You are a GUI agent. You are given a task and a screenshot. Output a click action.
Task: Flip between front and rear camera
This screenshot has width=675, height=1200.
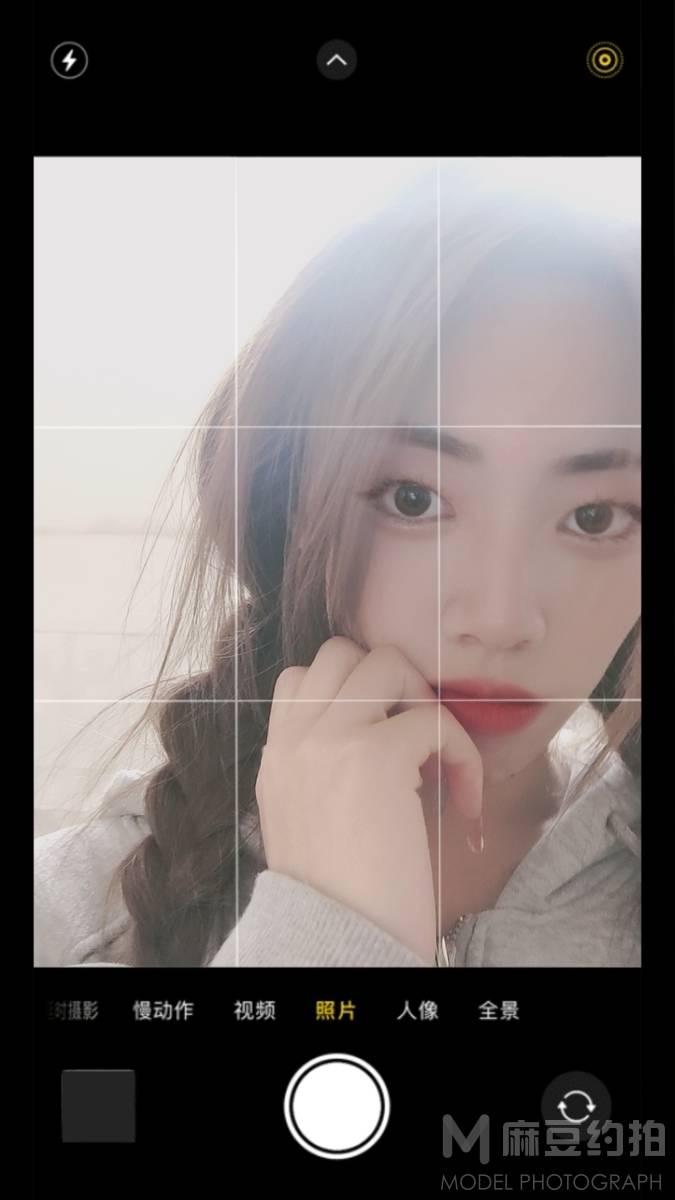(575, 1106)
